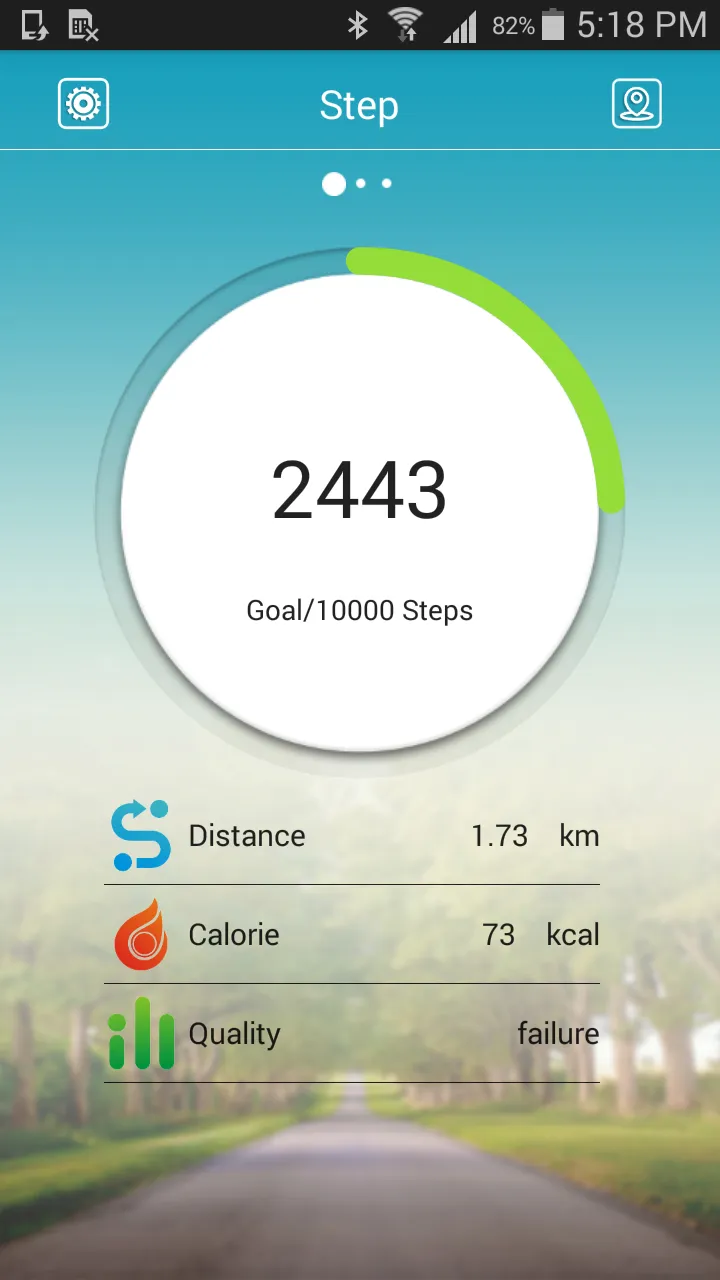Open the map location icon
Image resolution: width=720 pixels, height=1280 pixels.
coord(637,104)
